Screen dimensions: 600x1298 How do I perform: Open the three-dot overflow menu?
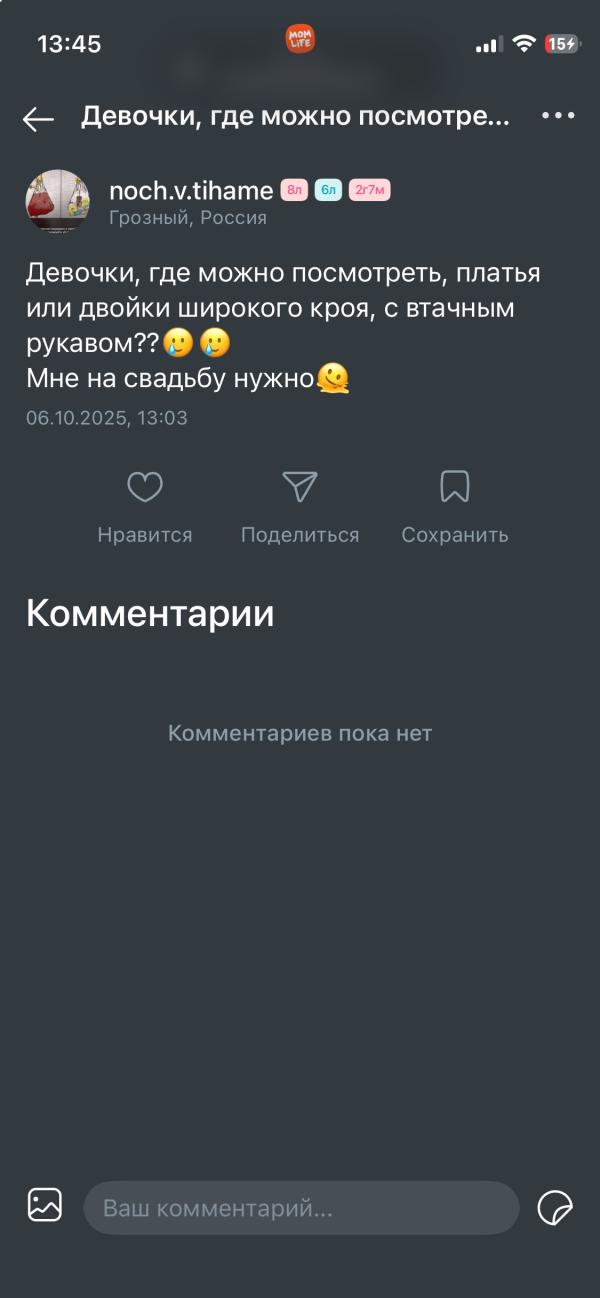[558, 116]
